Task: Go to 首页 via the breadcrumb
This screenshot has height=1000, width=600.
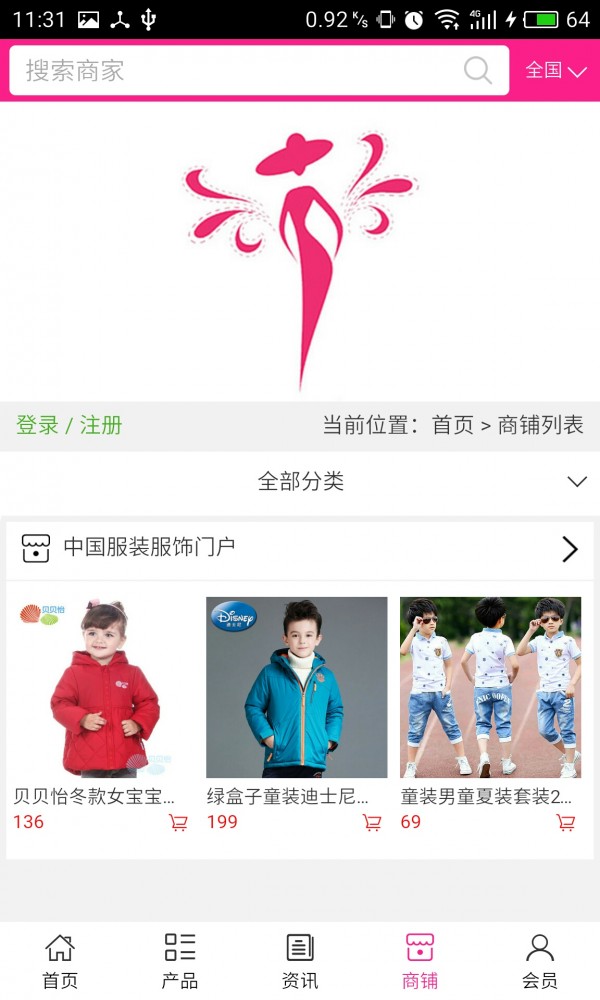Action: coord(452,425)
